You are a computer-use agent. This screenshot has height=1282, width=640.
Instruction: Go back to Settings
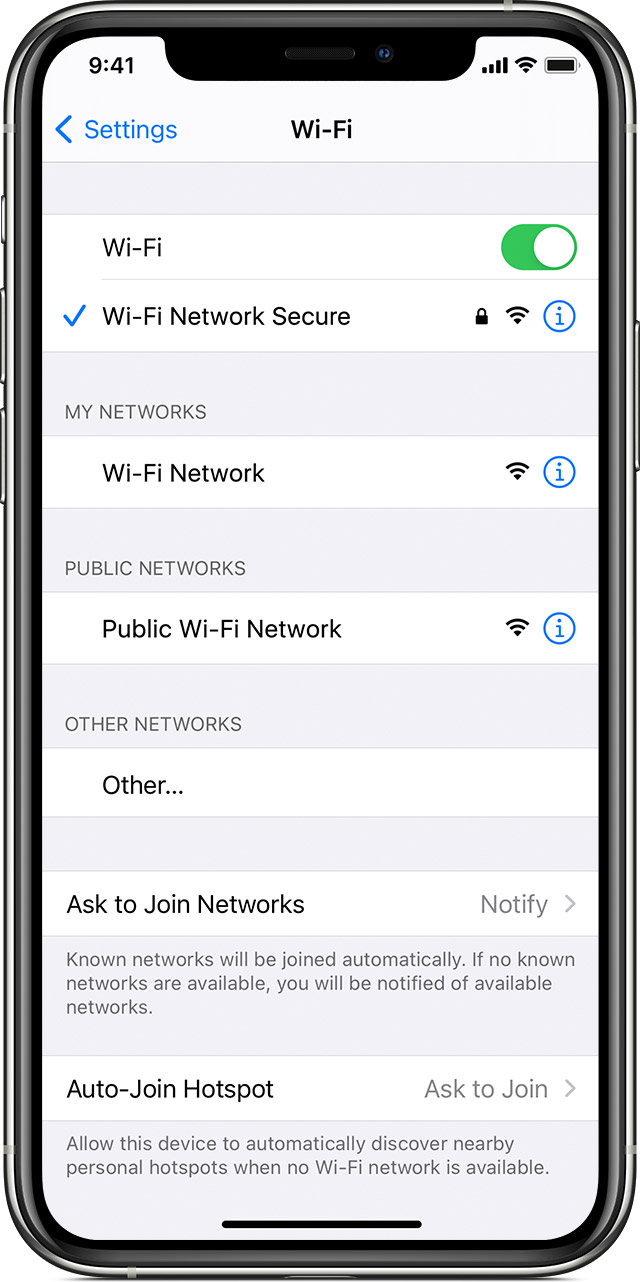(x=115, y=129)
